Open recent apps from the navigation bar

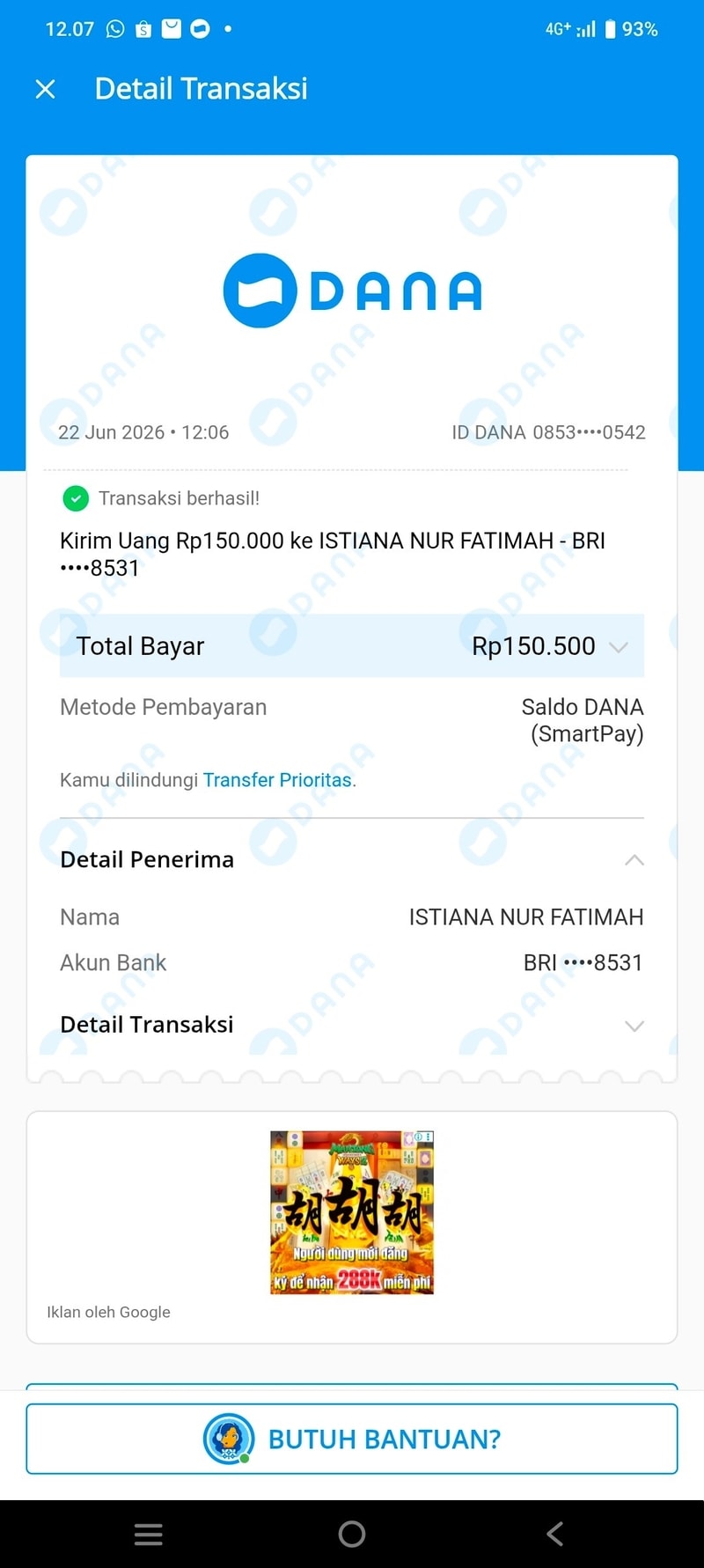pyautogui.click(x=149, y=1535)
